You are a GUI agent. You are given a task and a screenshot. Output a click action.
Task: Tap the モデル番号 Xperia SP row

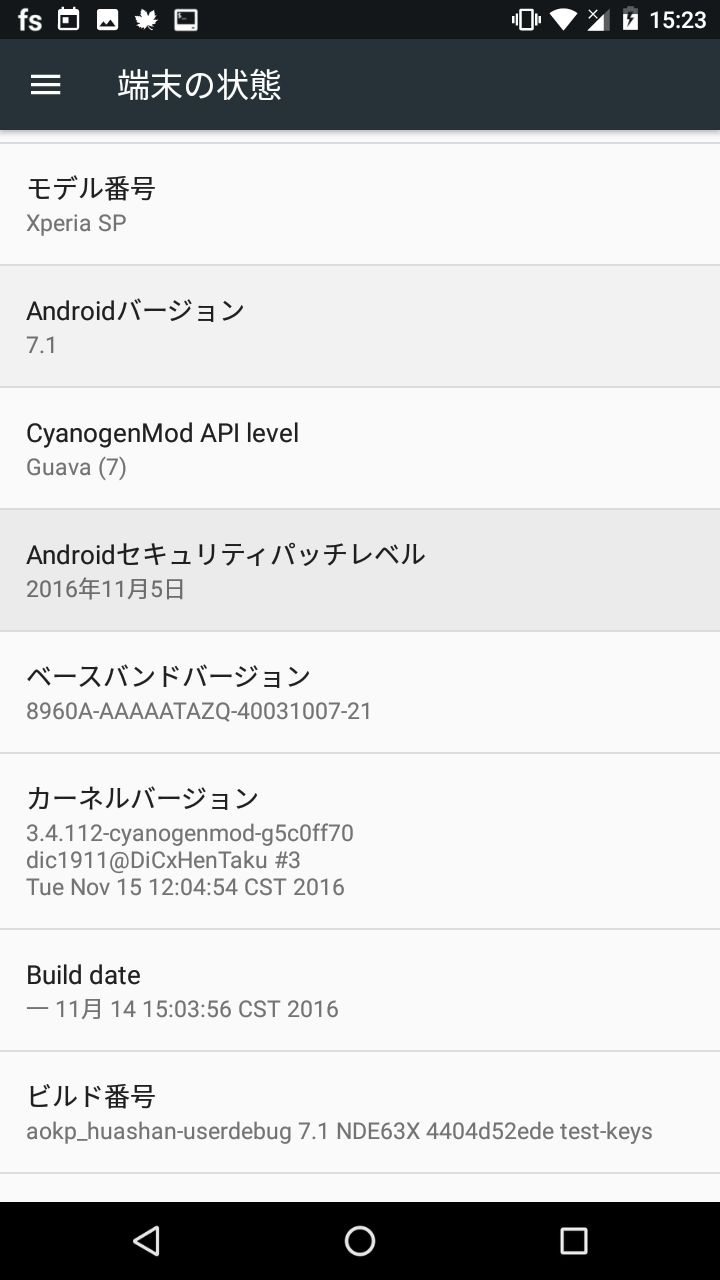click(360, 204)
